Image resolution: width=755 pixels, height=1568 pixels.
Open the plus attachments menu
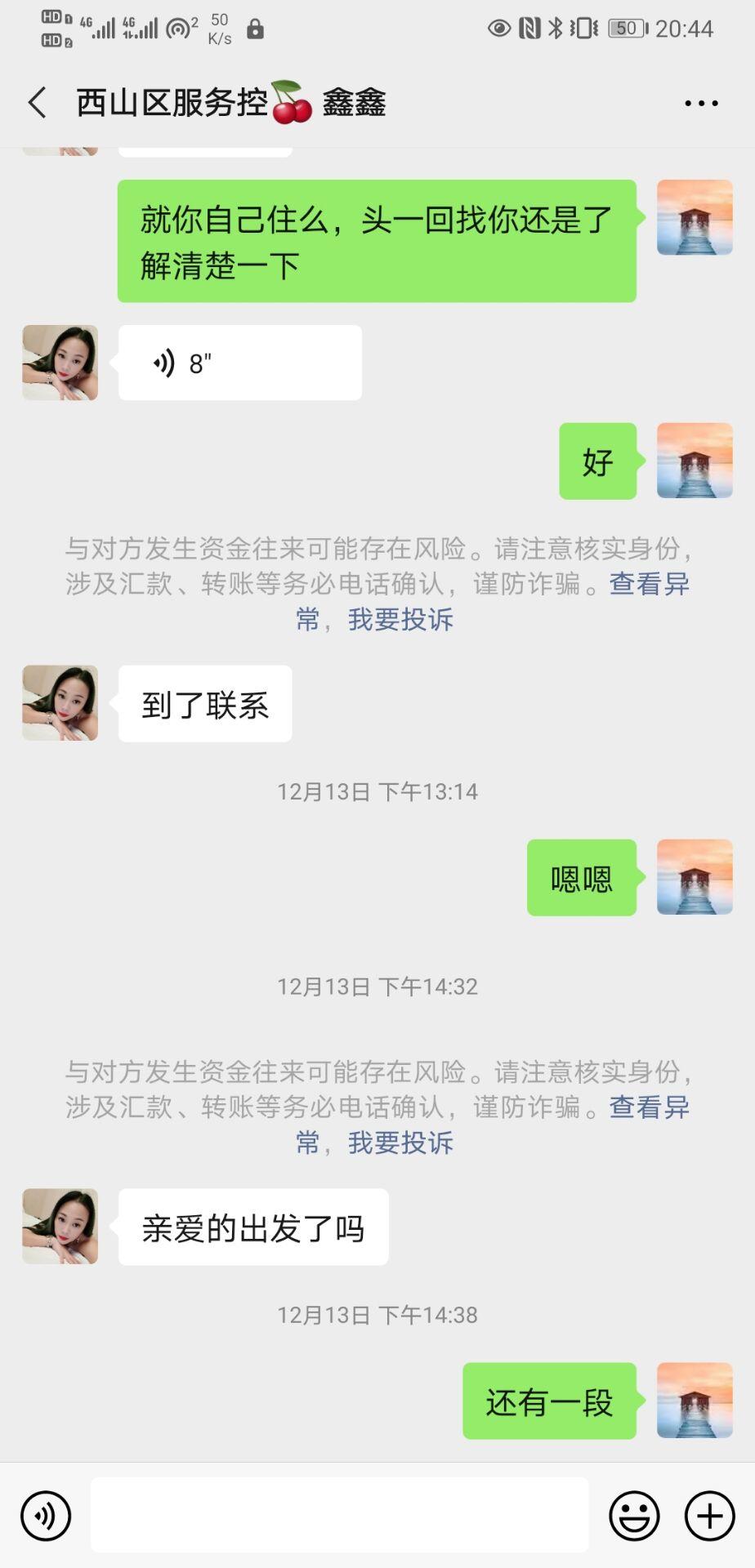(709, 1516)
